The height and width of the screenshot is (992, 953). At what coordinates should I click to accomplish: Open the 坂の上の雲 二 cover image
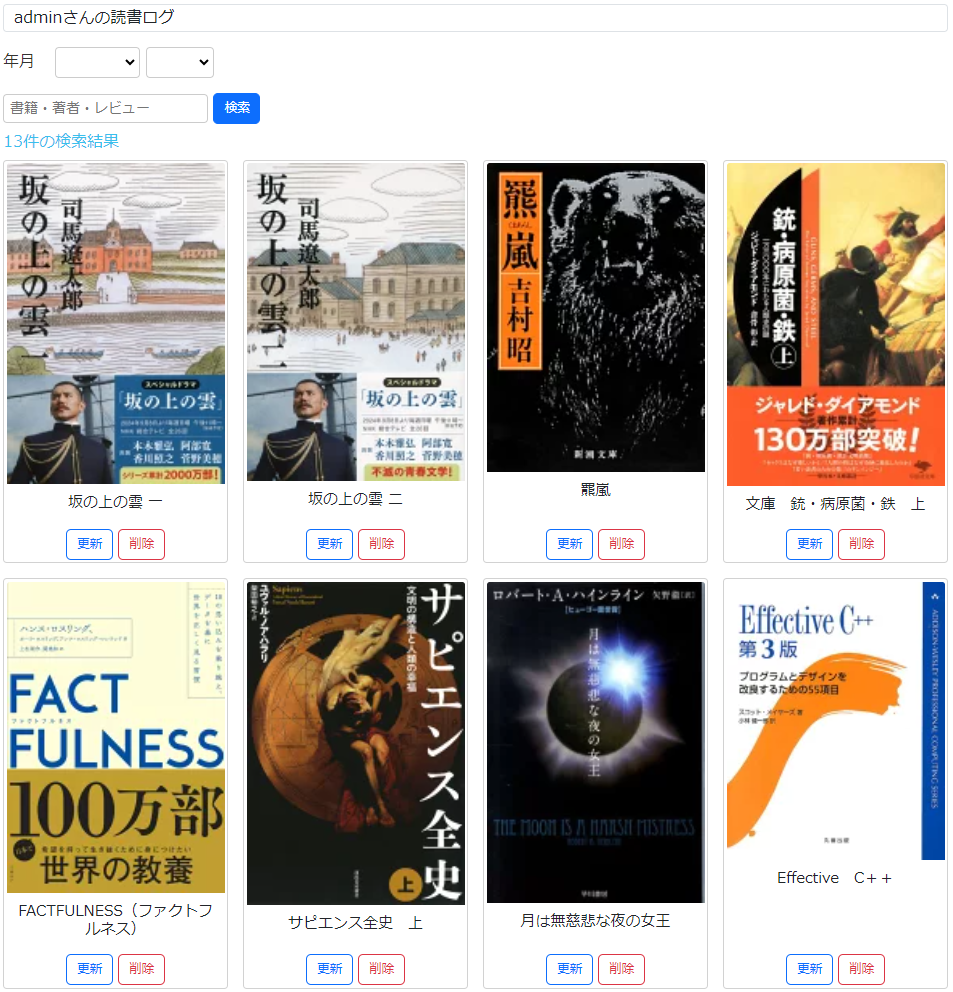tap(355, 320)
